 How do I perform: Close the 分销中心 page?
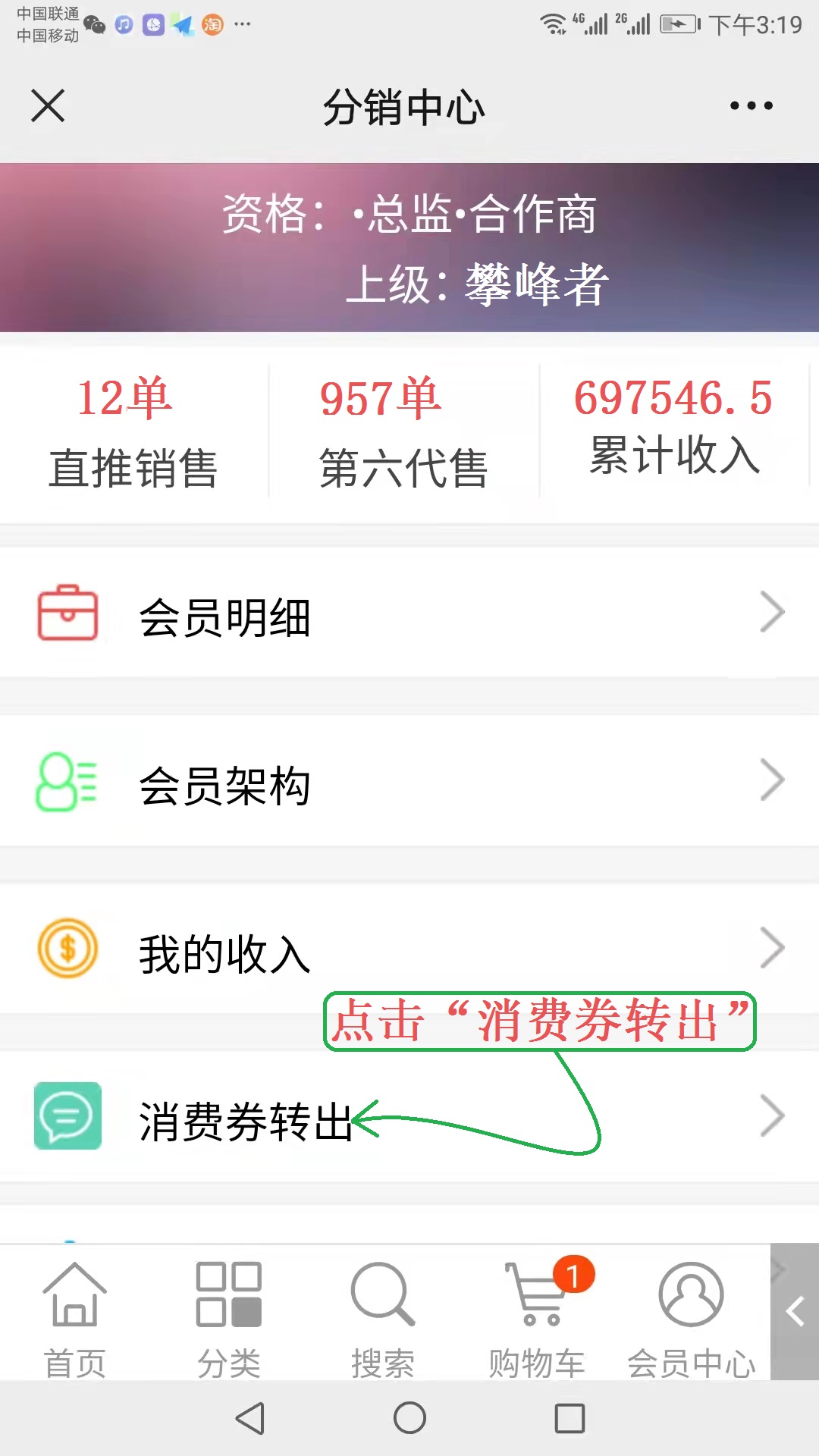(48, 105)
